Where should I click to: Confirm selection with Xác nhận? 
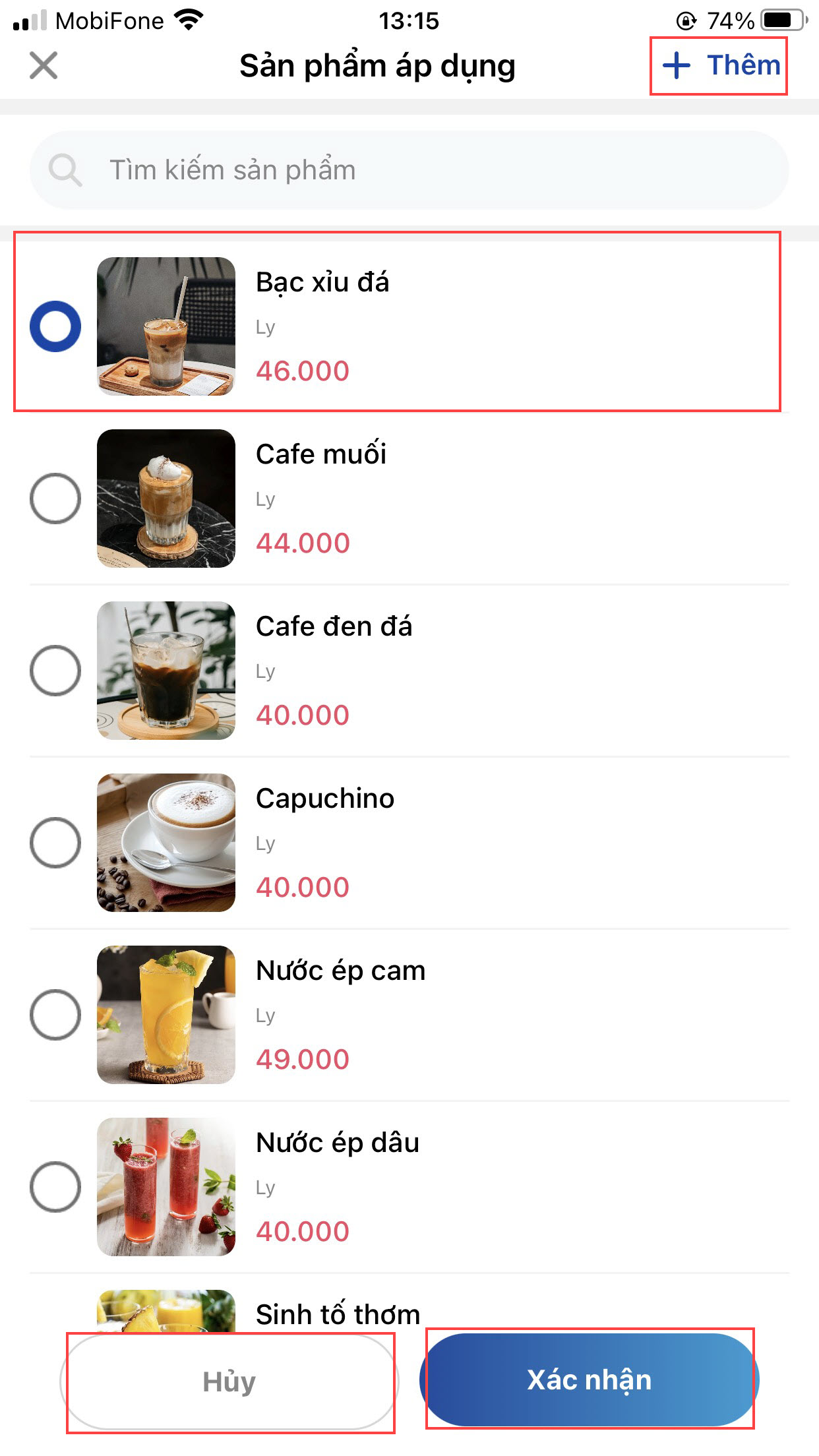[589, 1380]
